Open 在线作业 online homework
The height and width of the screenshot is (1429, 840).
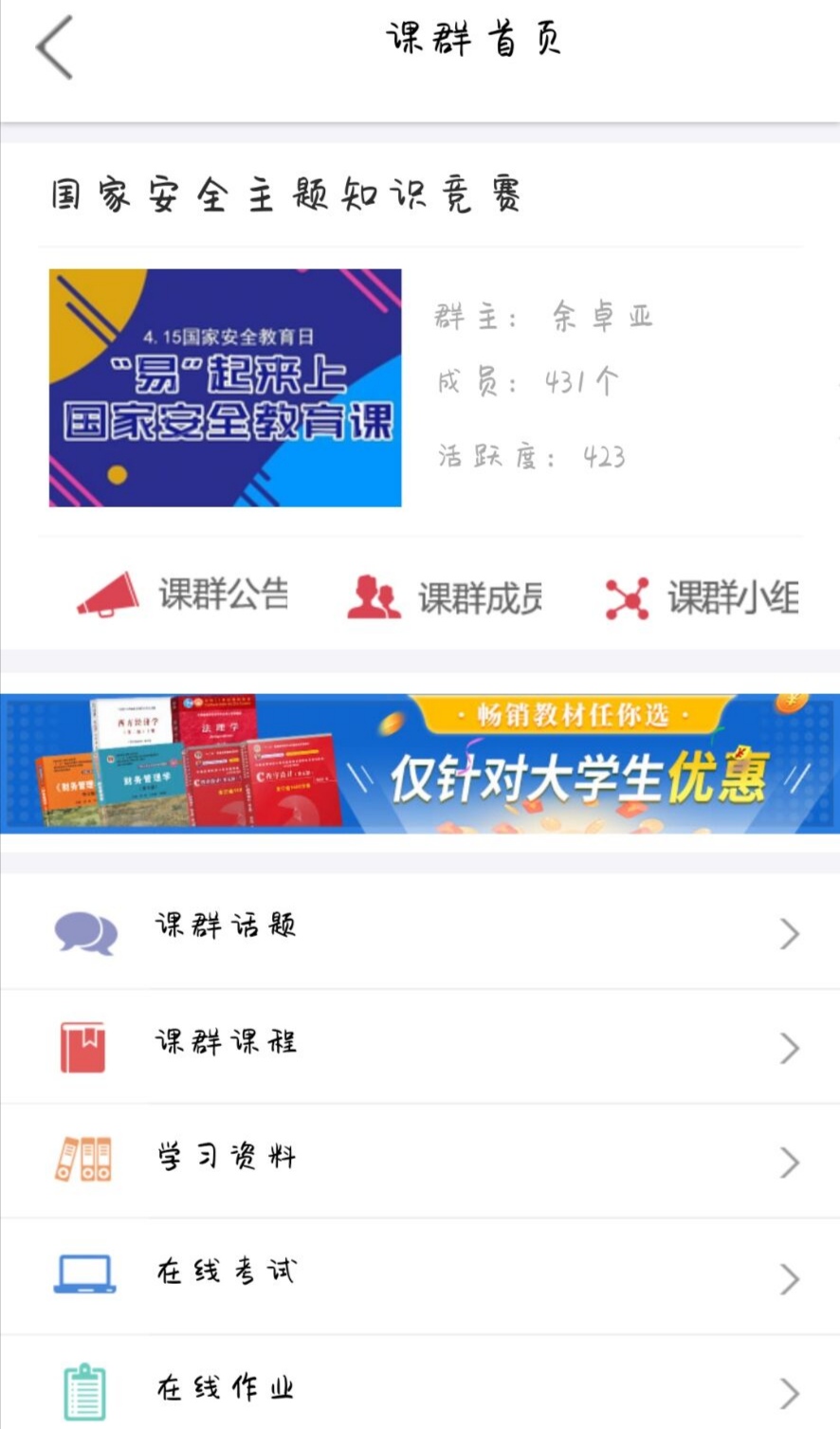click(x=420, y=1390)
